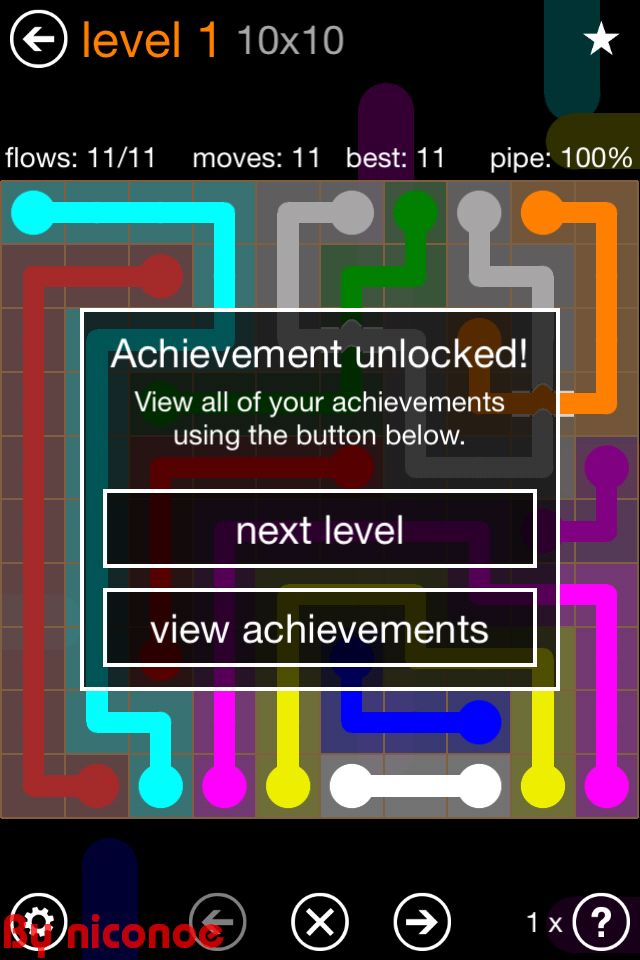Viewport: 640px width, 960px height.
Task: Advance with the right arrow icon
Action: click(422, 921)
